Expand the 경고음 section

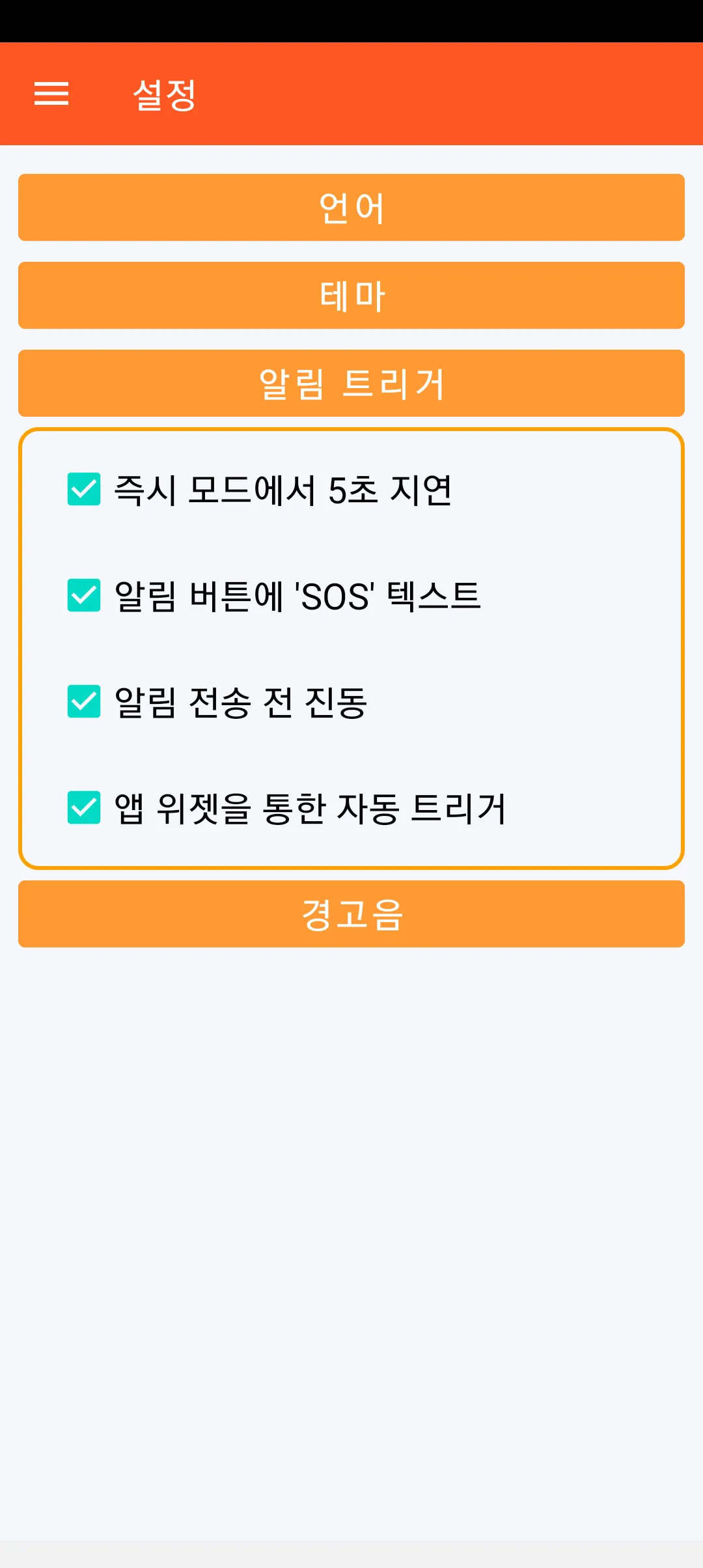tap(351, 914)
